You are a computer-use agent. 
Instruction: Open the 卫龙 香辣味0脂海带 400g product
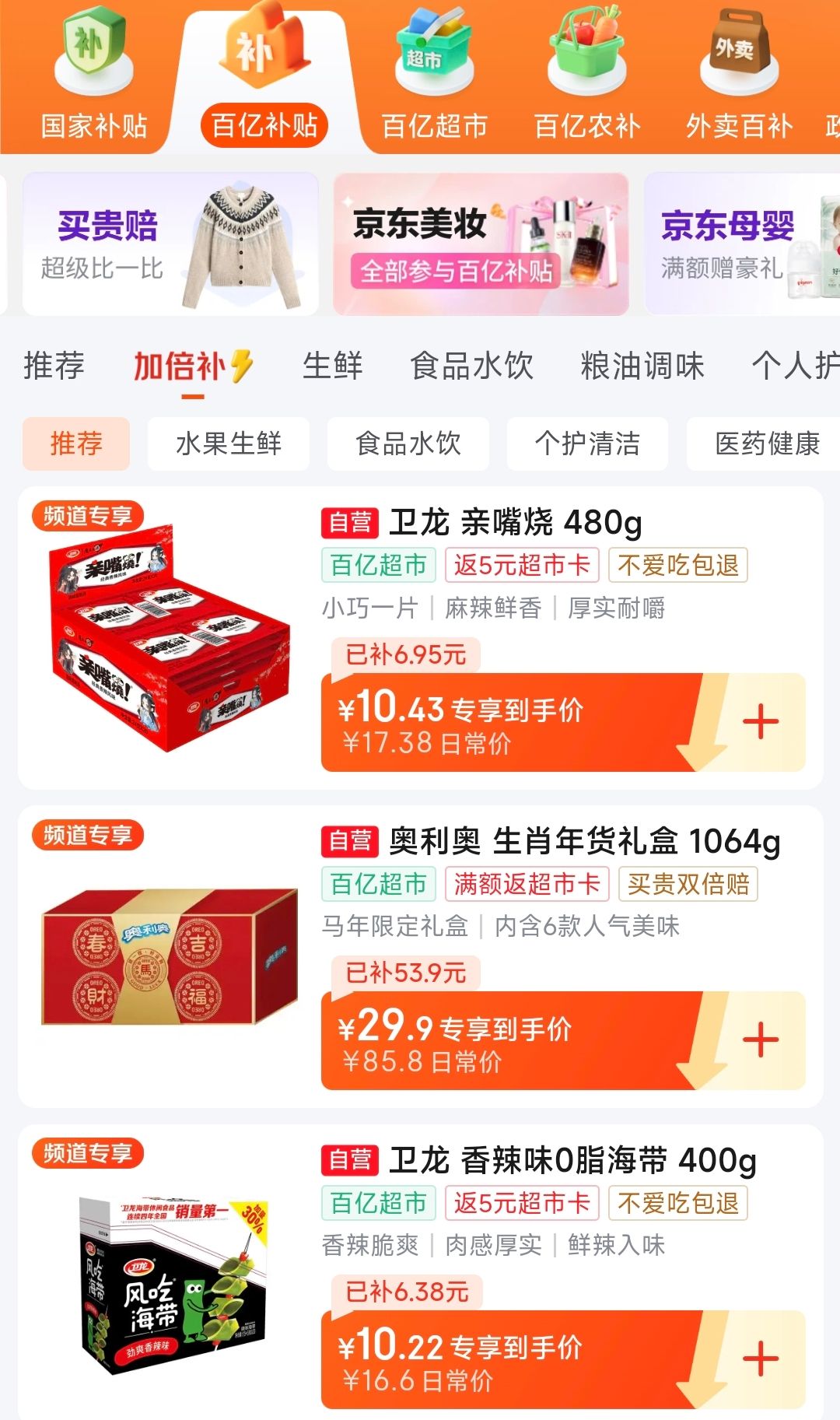(572, 1160)
